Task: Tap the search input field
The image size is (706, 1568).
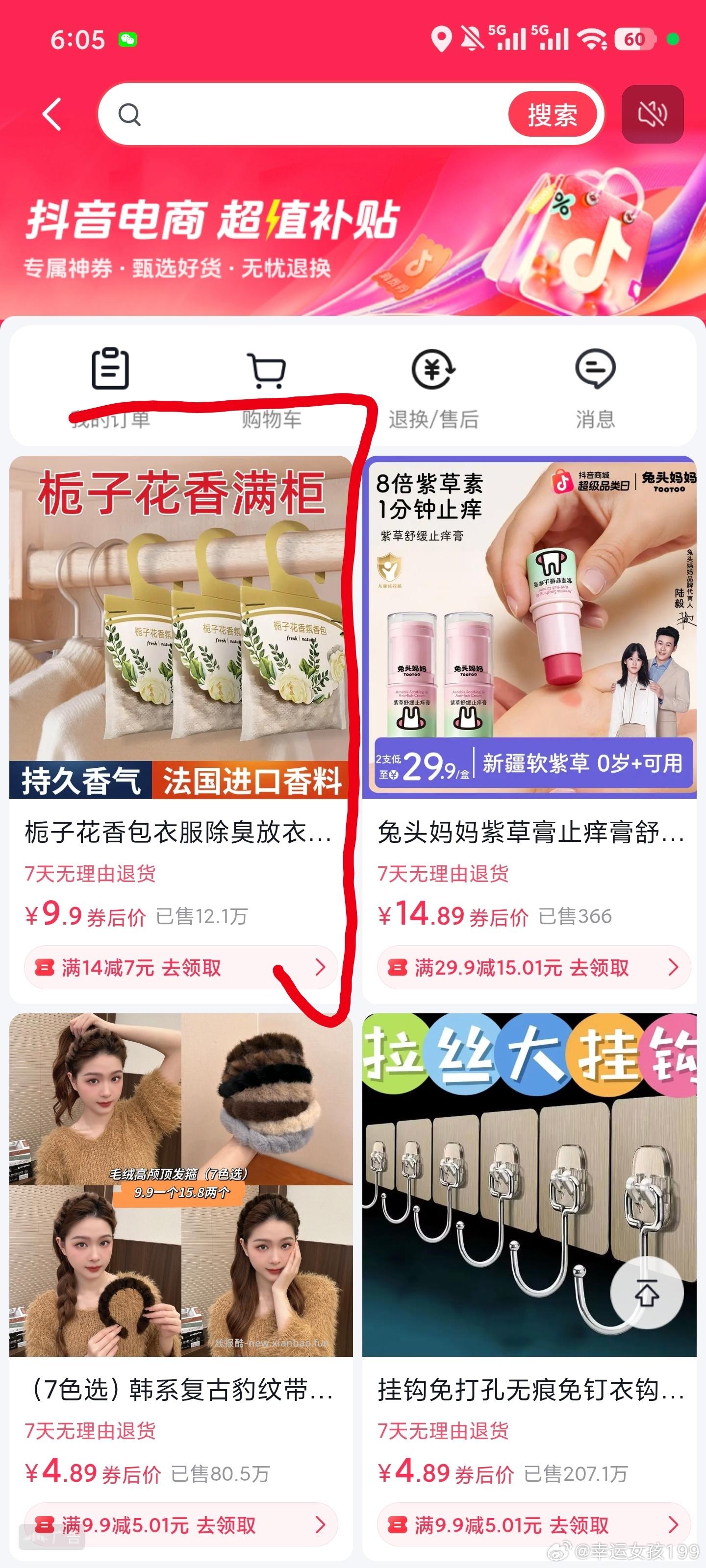Action: click(304, 115)
